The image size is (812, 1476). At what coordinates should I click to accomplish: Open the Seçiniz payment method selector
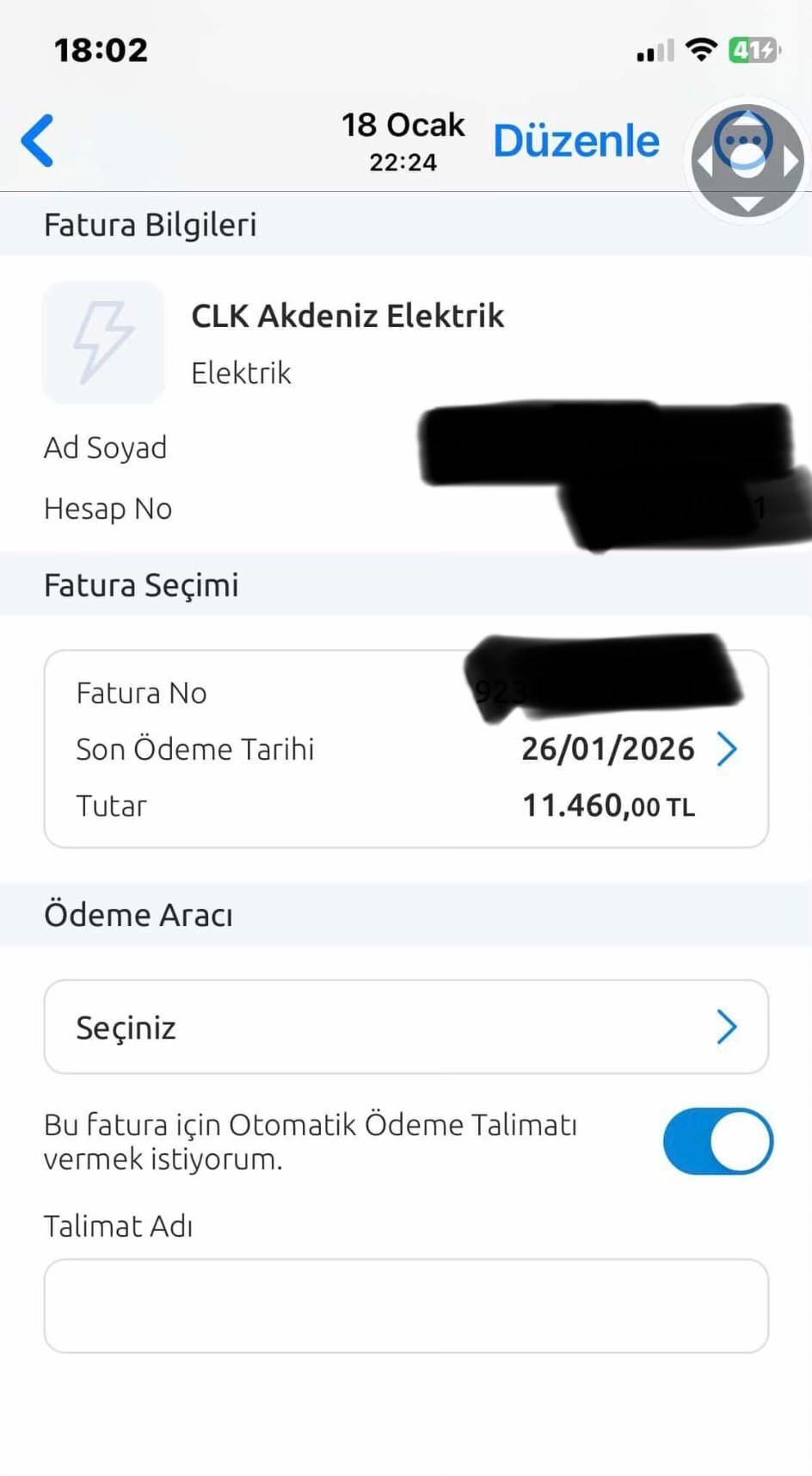click(406, 1026)
